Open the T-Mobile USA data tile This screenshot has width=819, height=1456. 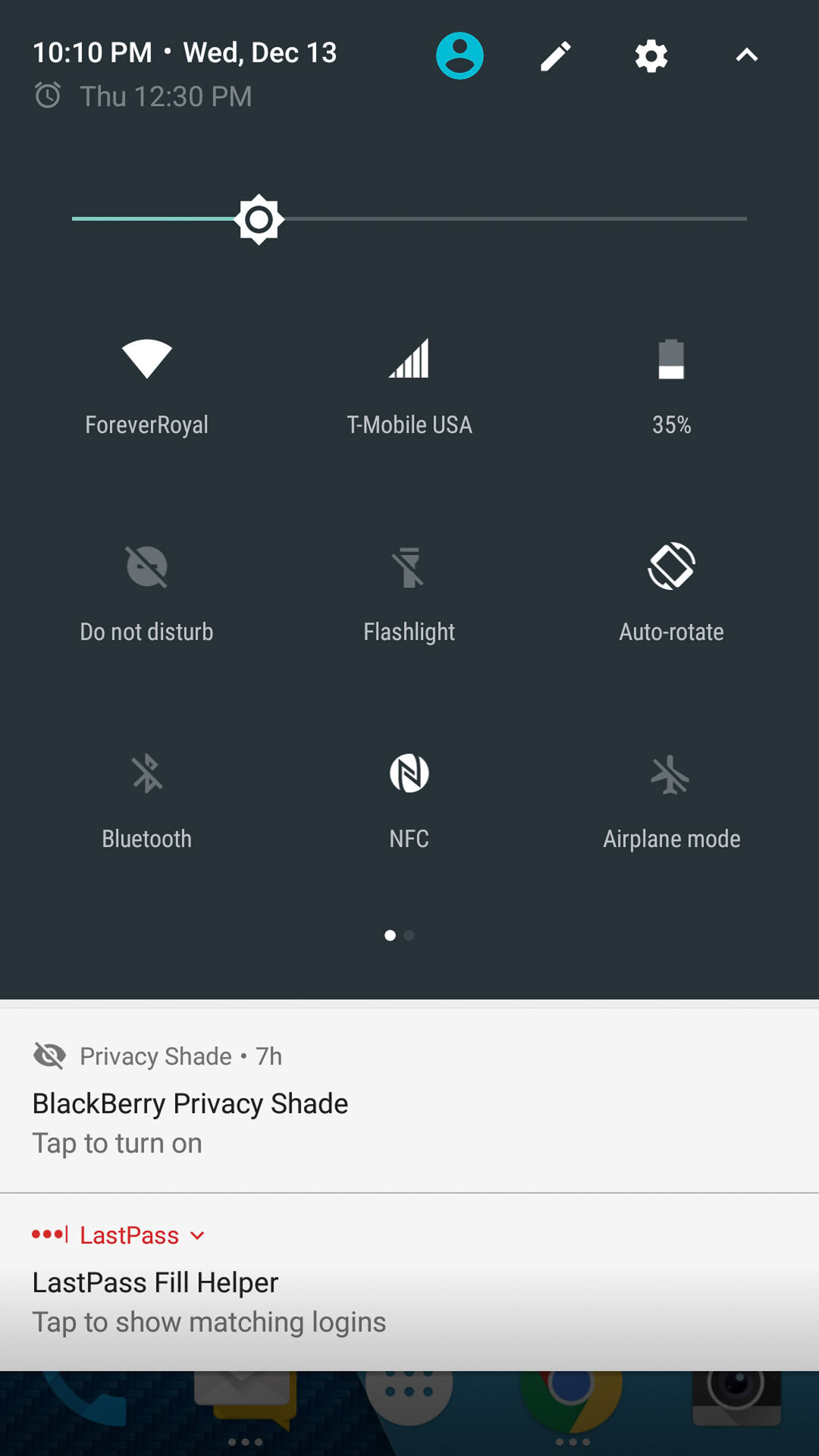click(409, 359)
